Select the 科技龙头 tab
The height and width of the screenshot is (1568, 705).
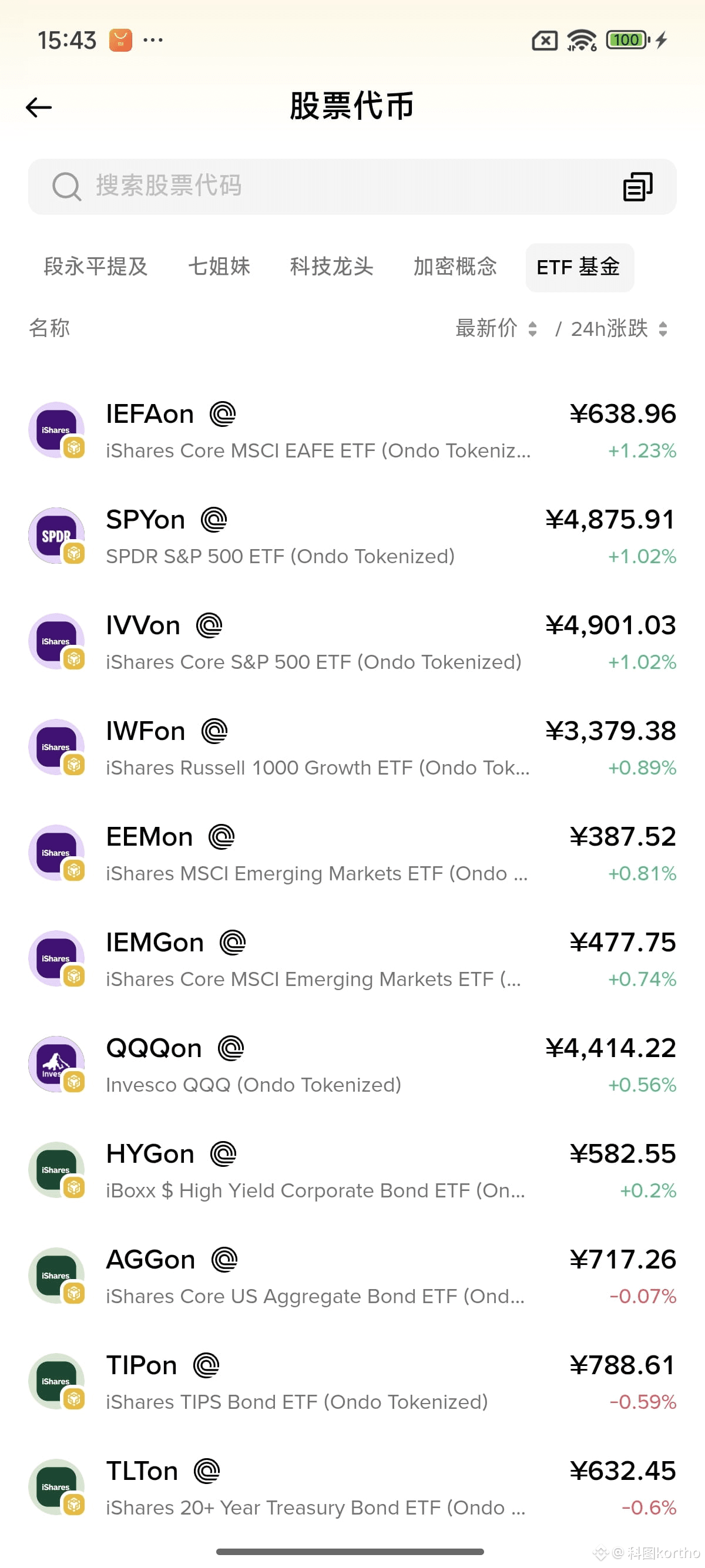331,267
